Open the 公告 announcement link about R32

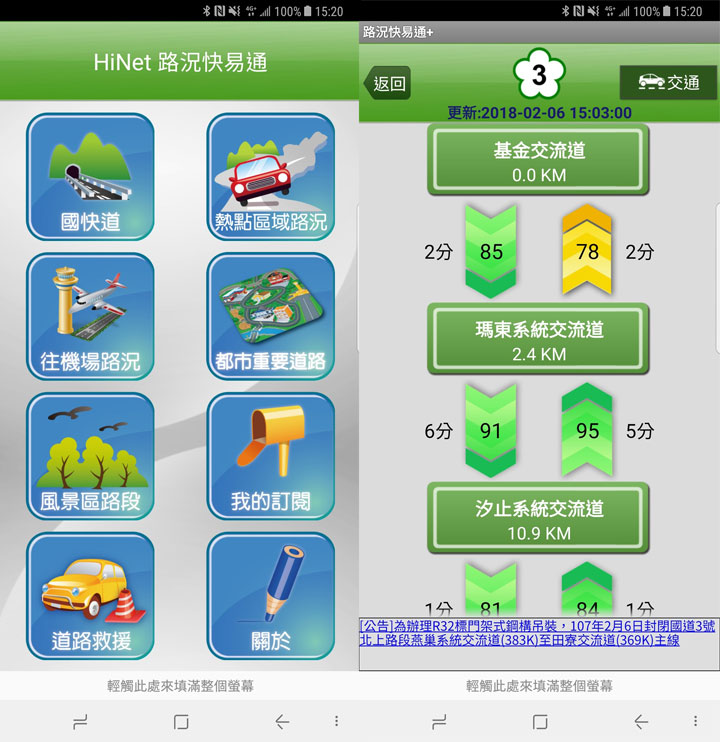pos(538,632)
